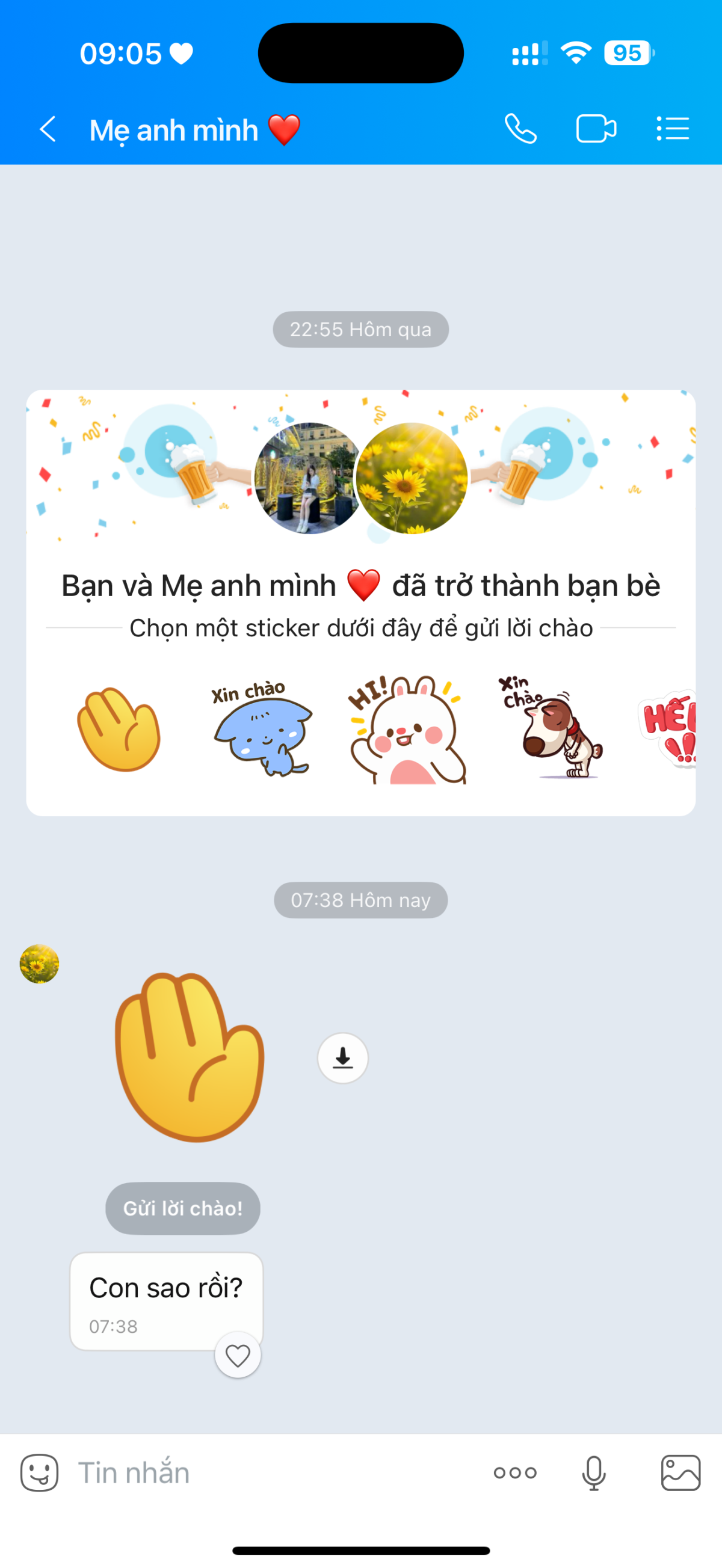Send the white bunny HI! sticker
Viewport: 722px width, 1568px height.
(406, 730)
